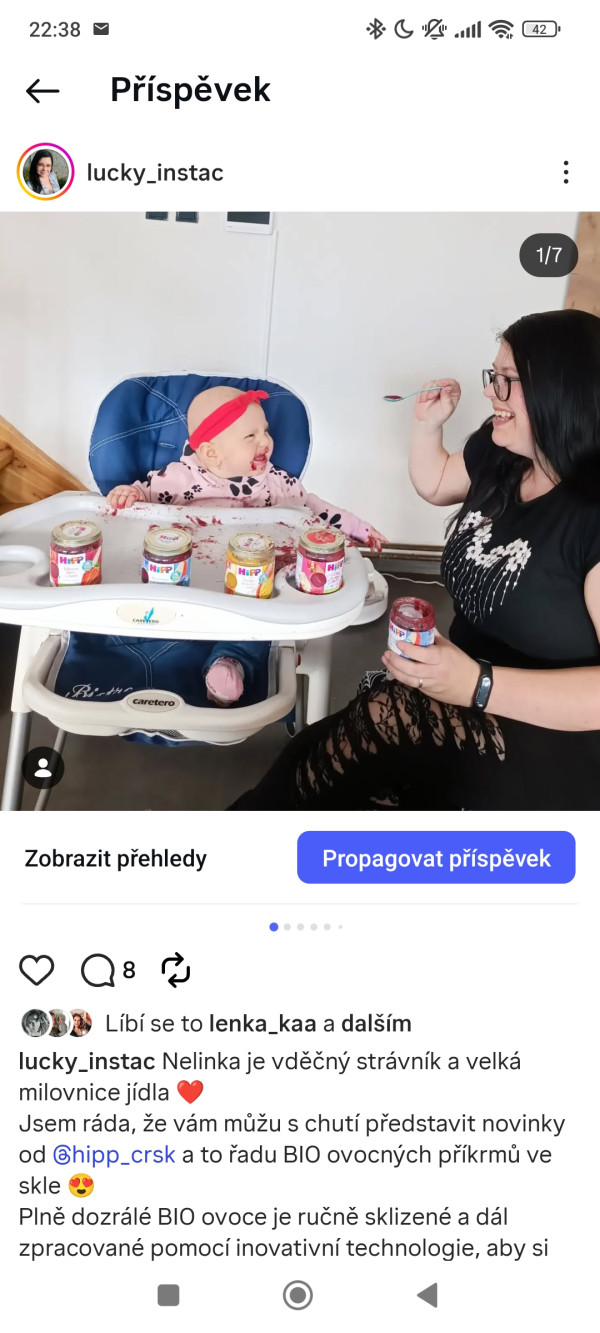Tap Zobrazit přehledy to view insights
Viewport: 600px width, 1333px height.
click(116, 858)
